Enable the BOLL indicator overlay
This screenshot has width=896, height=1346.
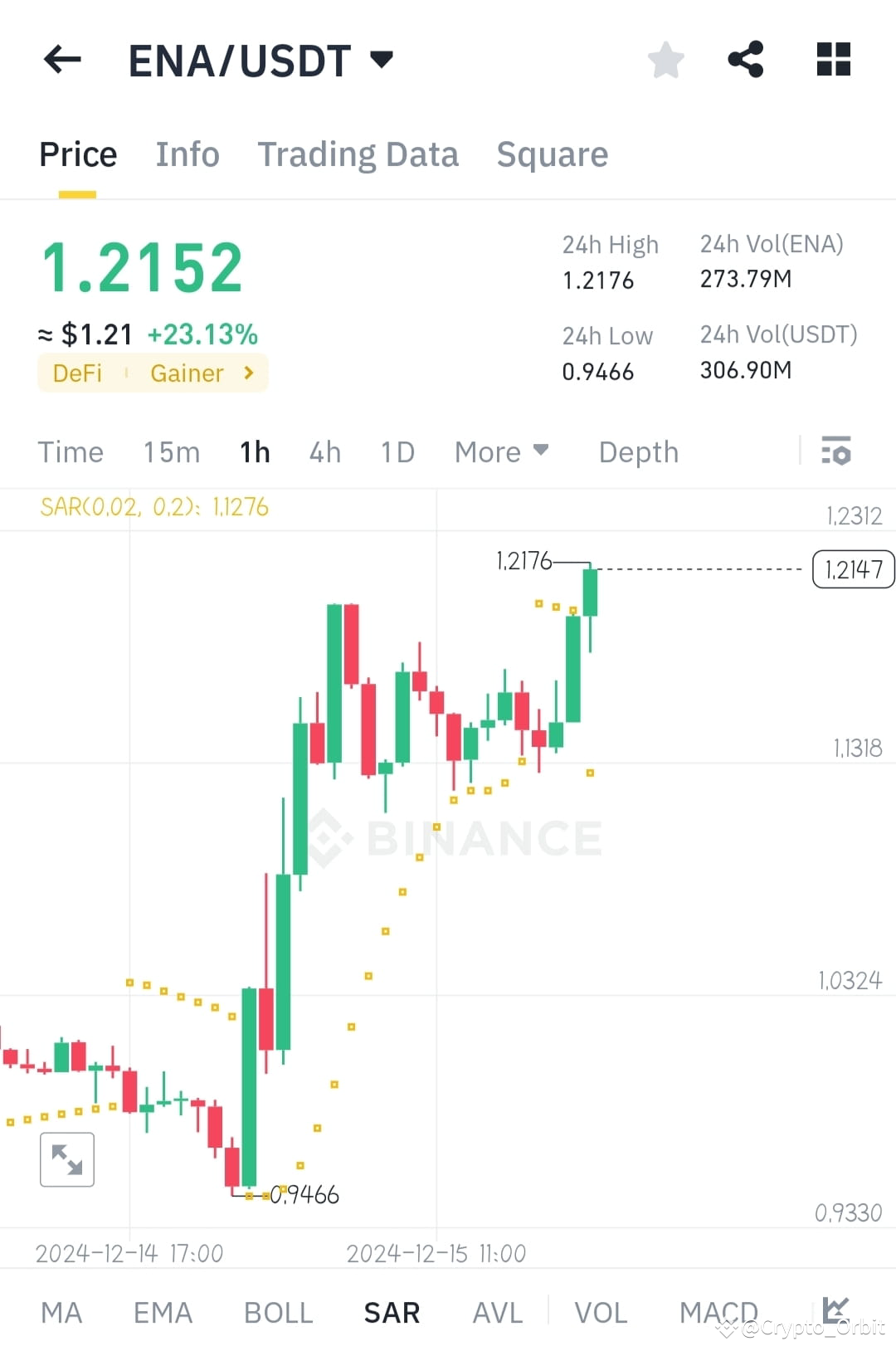(x=278, y=1311)
